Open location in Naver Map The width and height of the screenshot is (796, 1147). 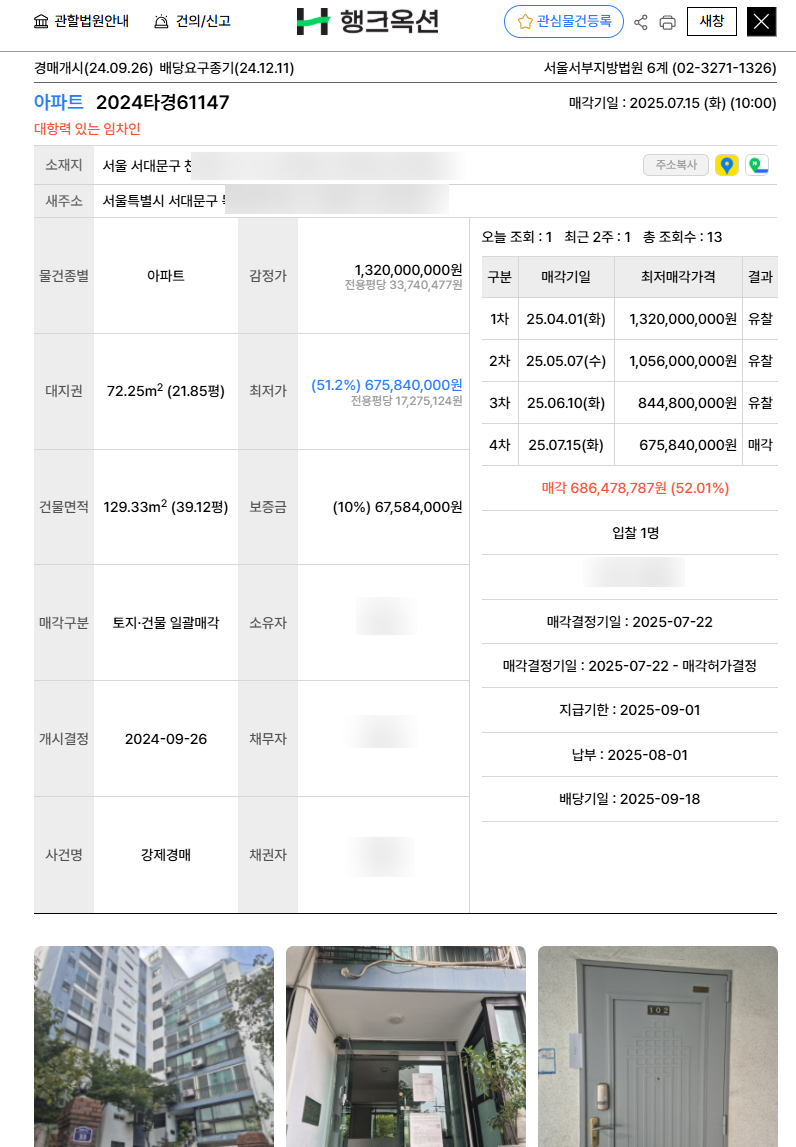click(x=757, y=165)
